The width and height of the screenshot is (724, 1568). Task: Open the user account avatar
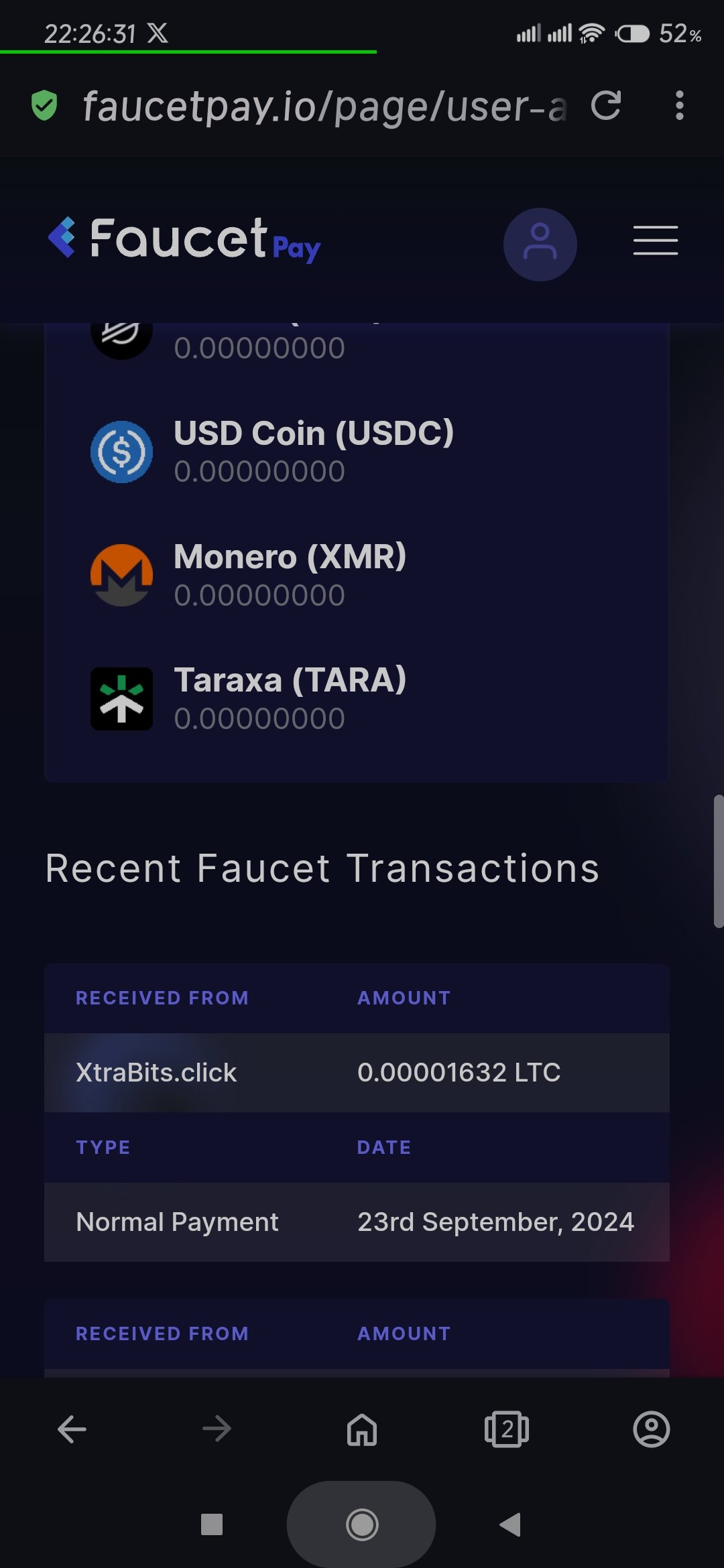pyautogui.click(x=540, y=244)
